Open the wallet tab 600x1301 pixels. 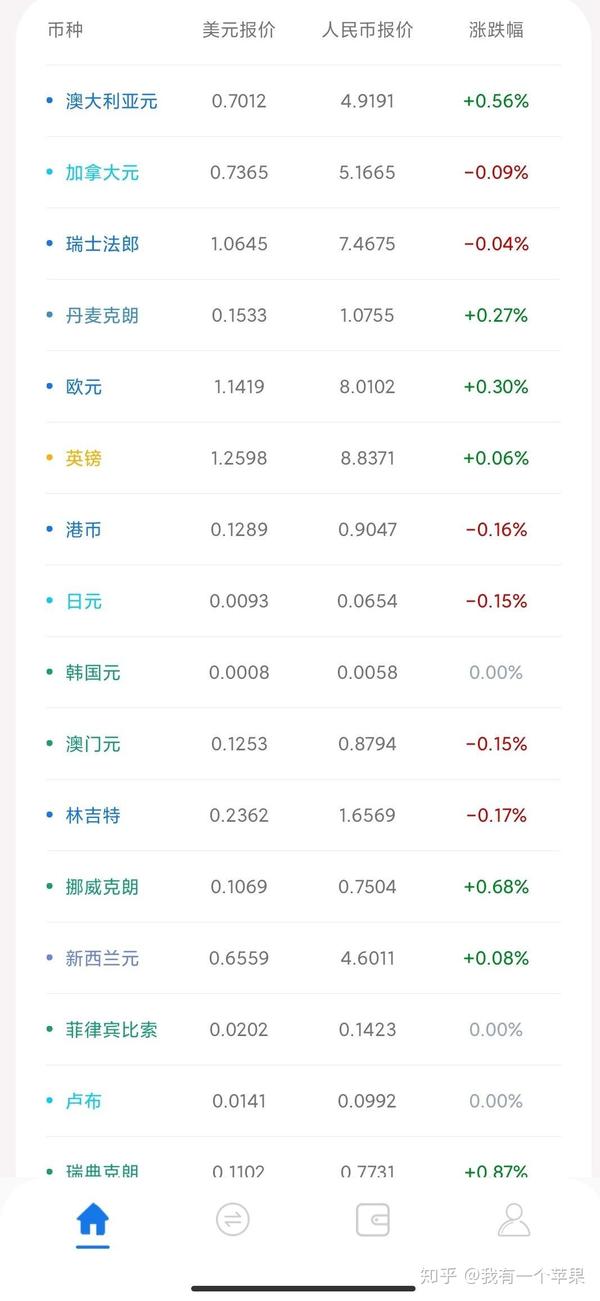pos(373,1220)
